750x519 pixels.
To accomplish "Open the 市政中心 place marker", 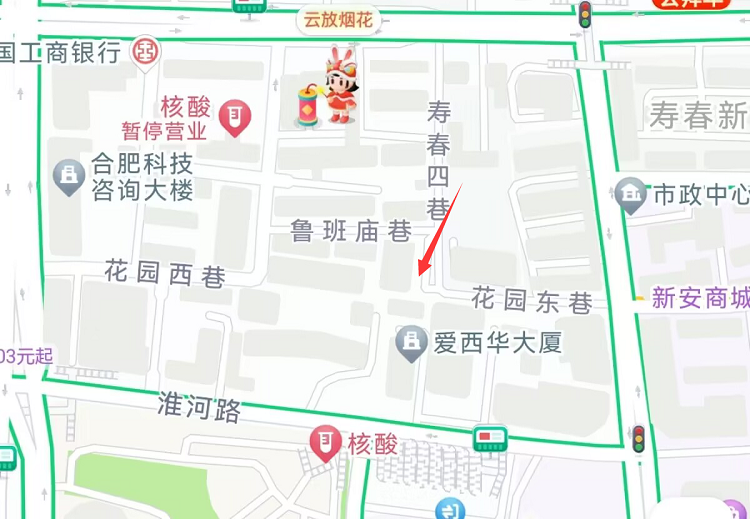I will [631, 194].
